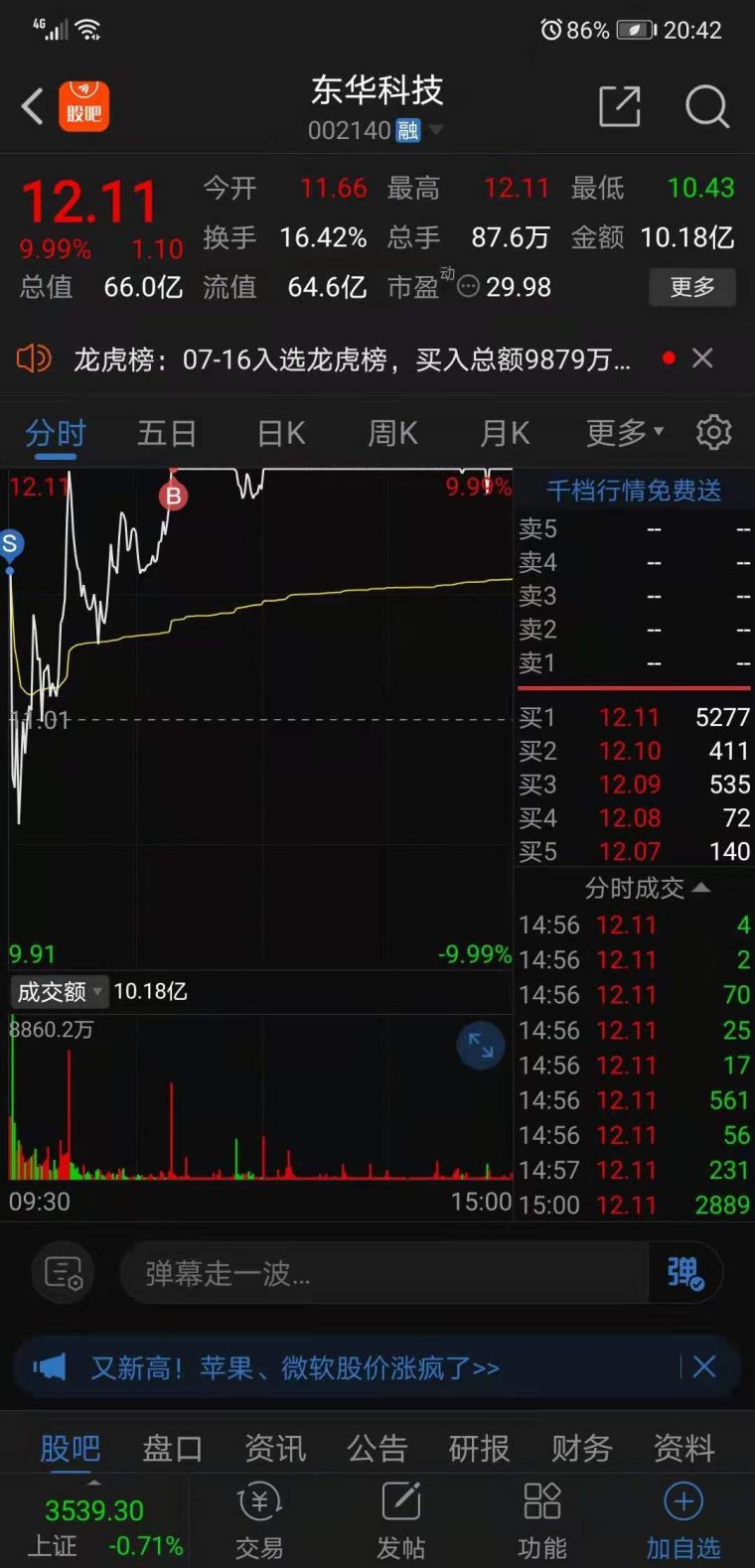Screen dimensions: 755x1568
Task: Add stock via 加自选
Action: point(682,1521)
